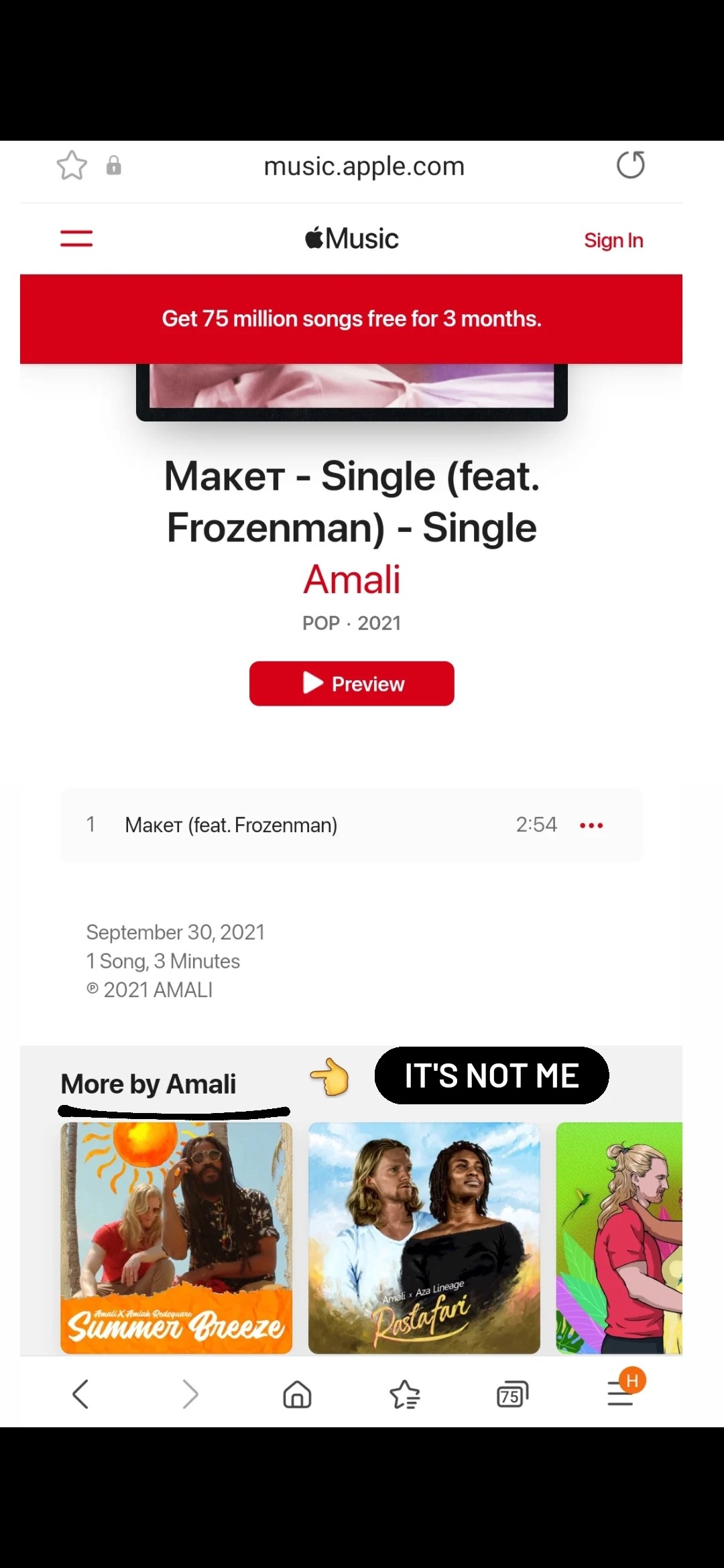The height and width of the screenshot is (1568, 724).
Task: Tap the Sign In link
Action: [613, 241]
